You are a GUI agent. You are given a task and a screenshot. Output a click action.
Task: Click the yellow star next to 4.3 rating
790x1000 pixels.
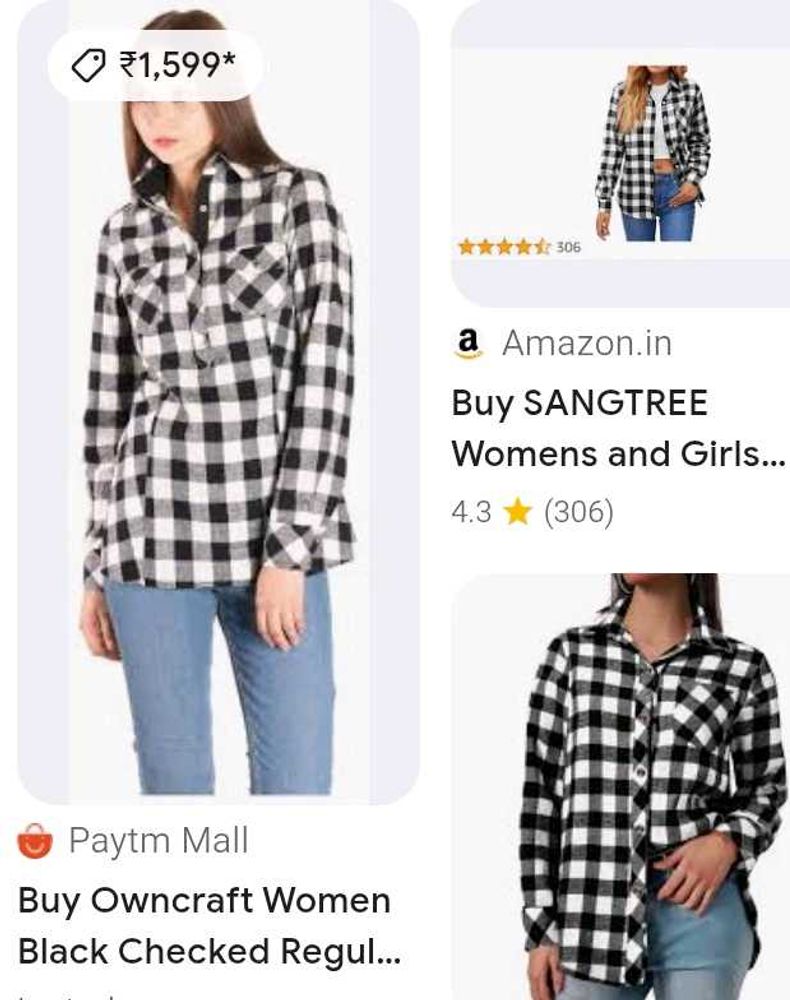pos(518,510)
